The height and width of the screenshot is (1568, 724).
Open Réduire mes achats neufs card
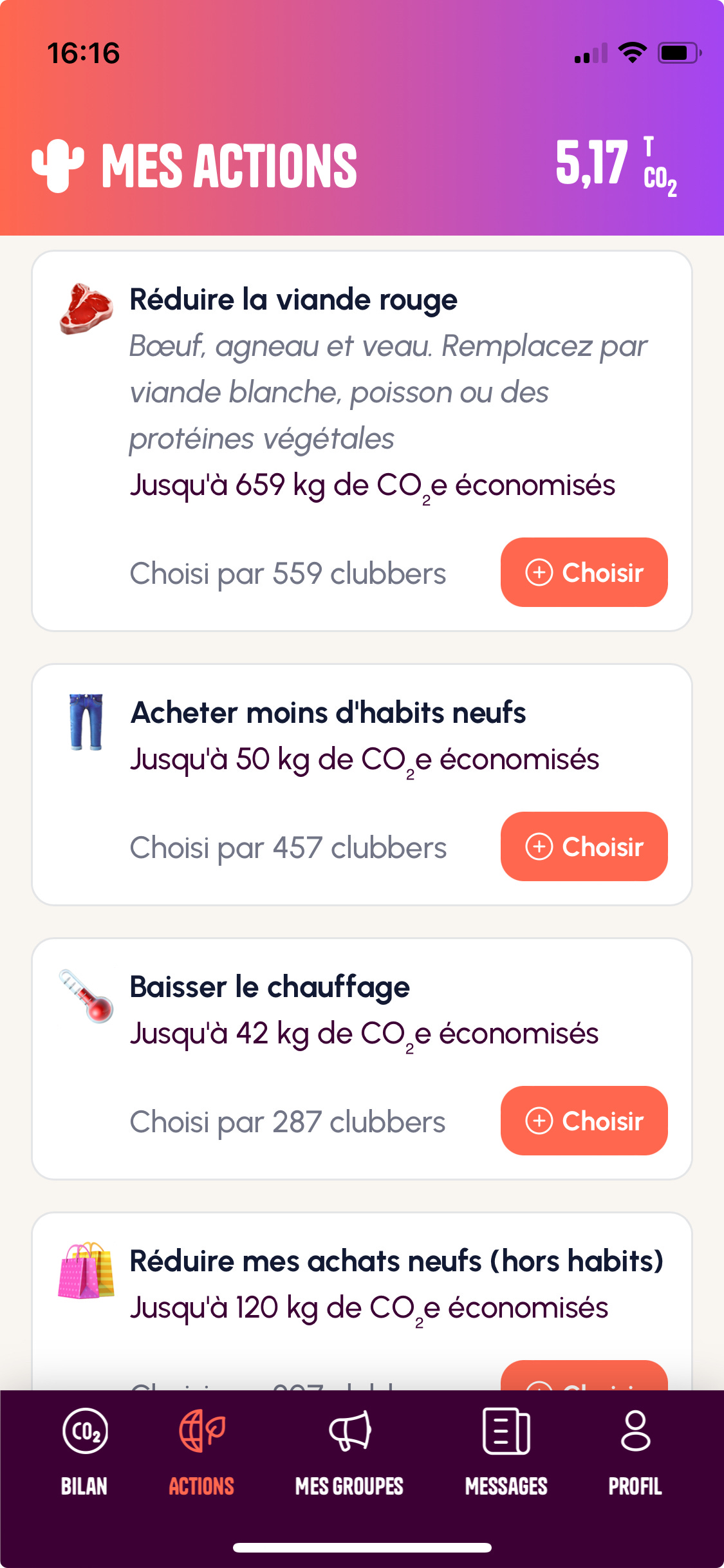pos(362,1301)
